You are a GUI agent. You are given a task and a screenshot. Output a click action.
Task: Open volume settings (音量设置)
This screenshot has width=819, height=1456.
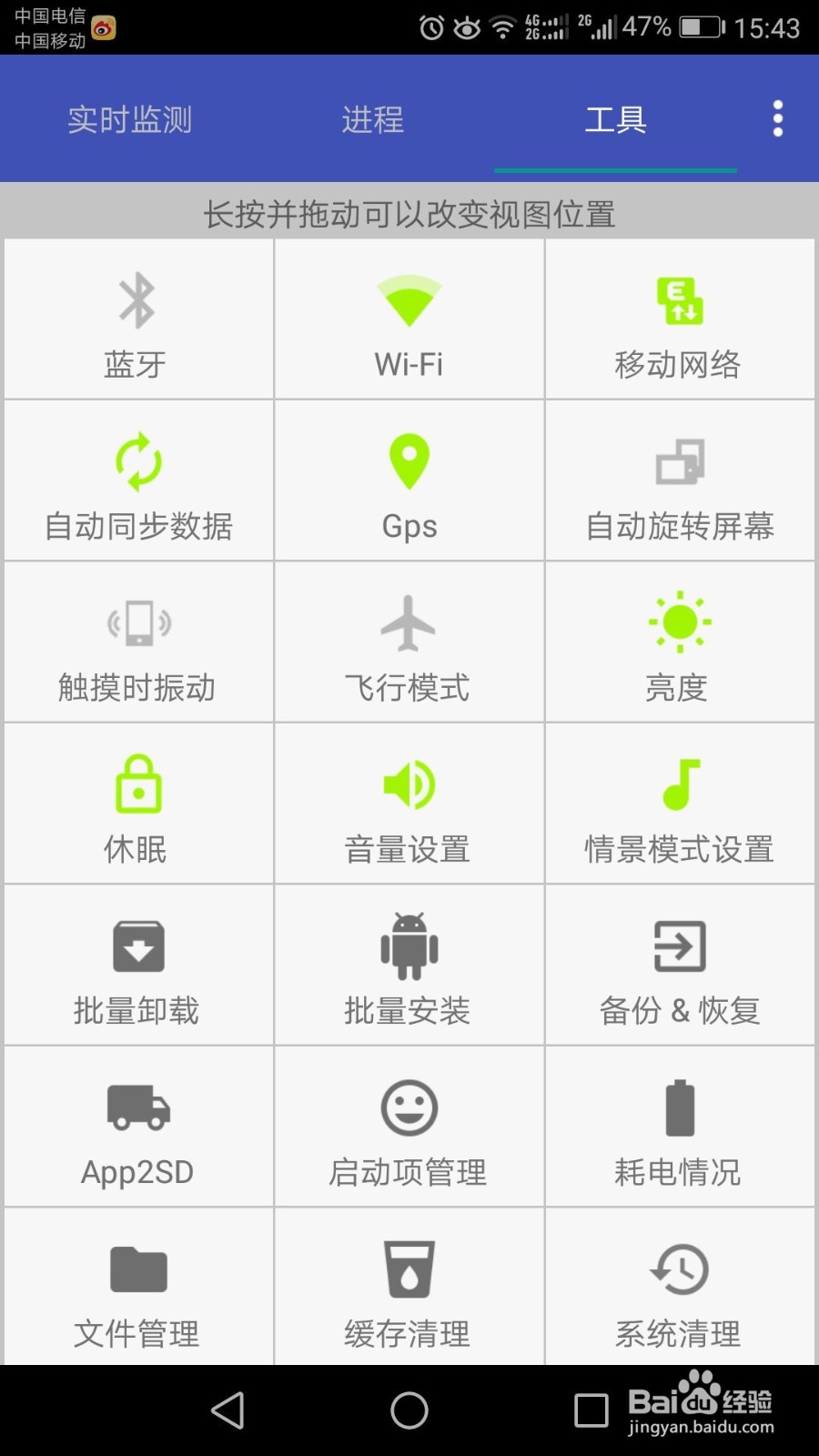(x=409, y=804)
